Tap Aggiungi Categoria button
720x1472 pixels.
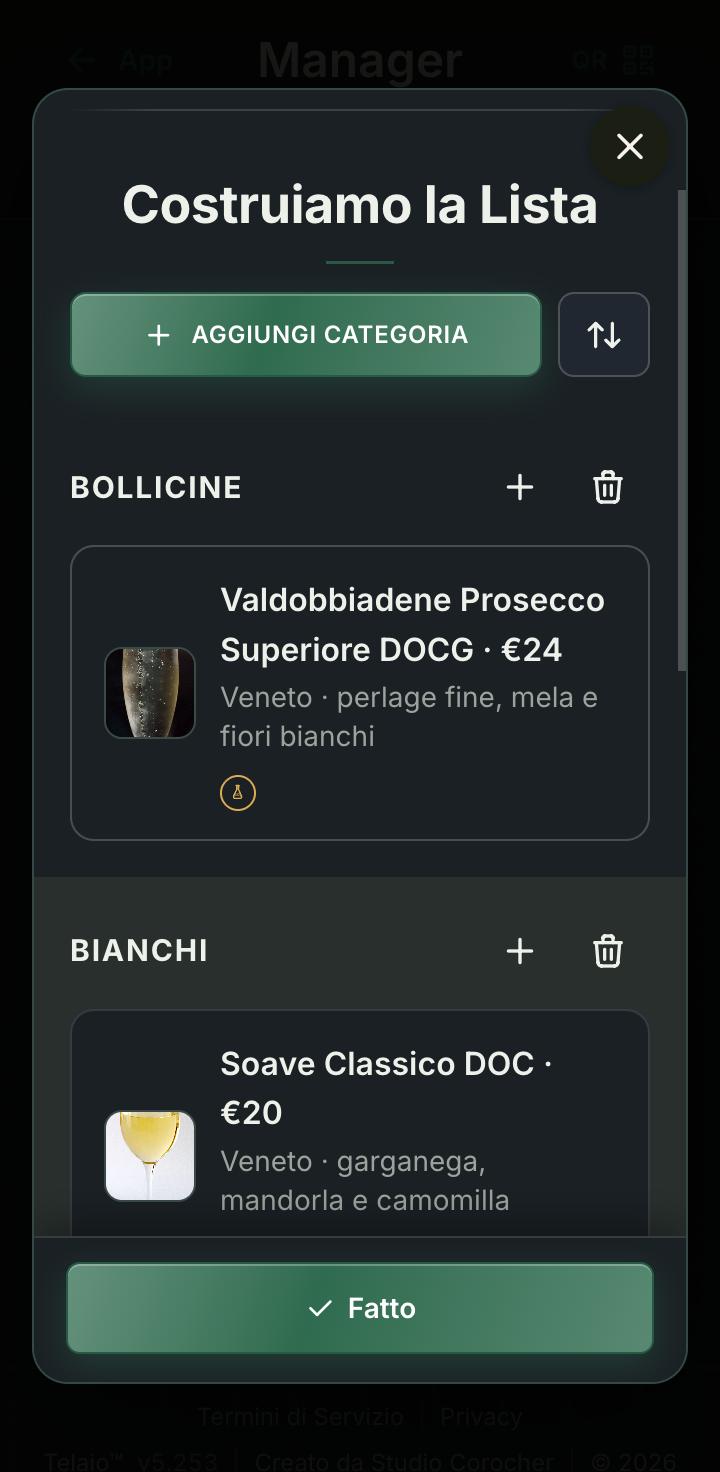306,335
